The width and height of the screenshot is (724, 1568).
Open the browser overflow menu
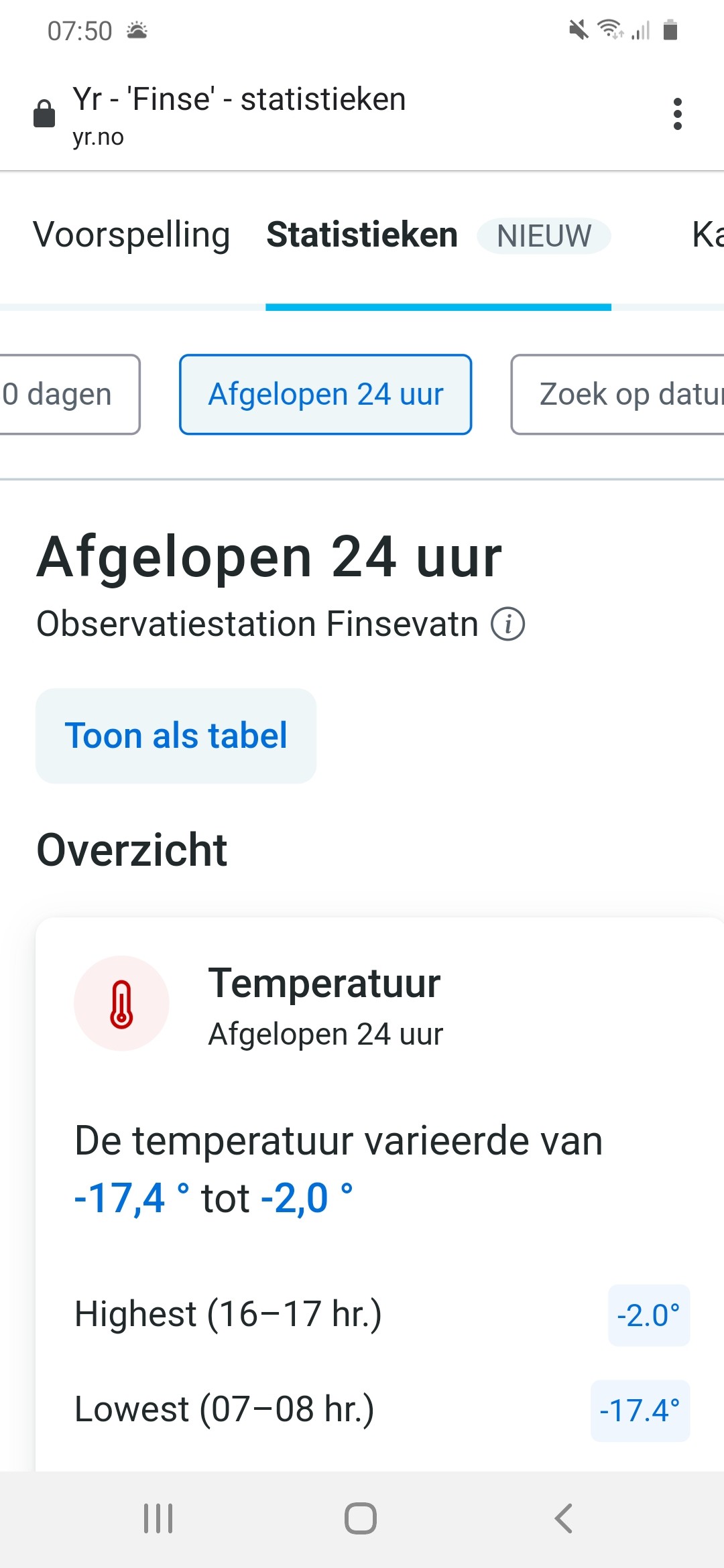(677, 114)
